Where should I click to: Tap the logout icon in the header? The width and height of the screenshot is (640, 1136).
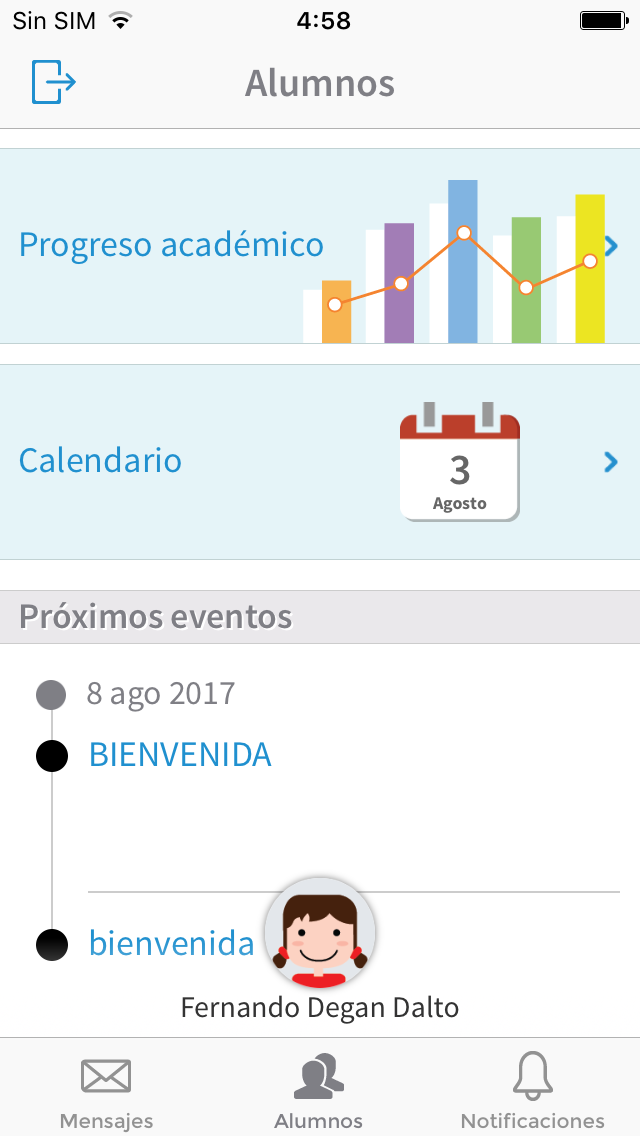tap(54, 83)
